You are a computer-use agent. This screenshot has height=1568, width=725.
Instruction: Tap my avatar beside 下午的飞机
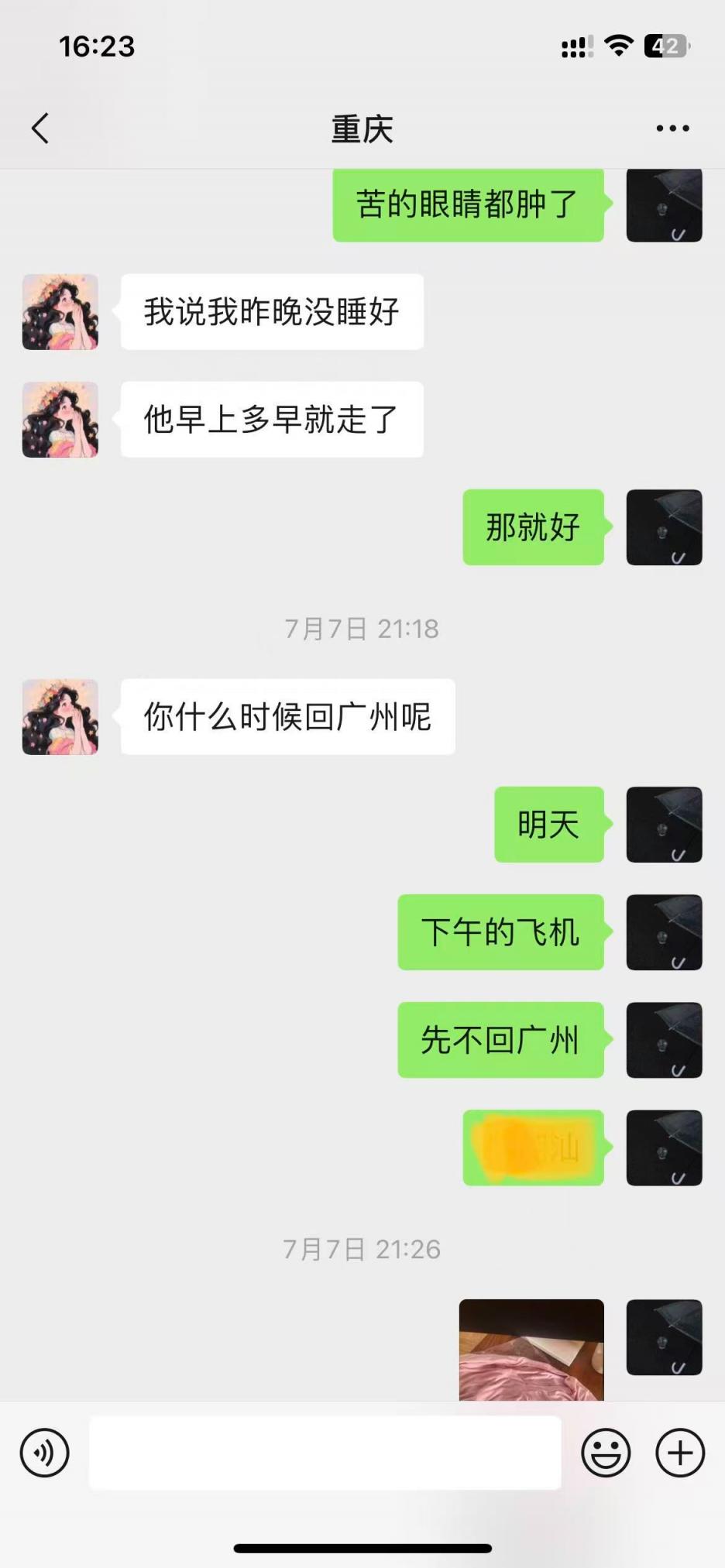pos(664,932)
